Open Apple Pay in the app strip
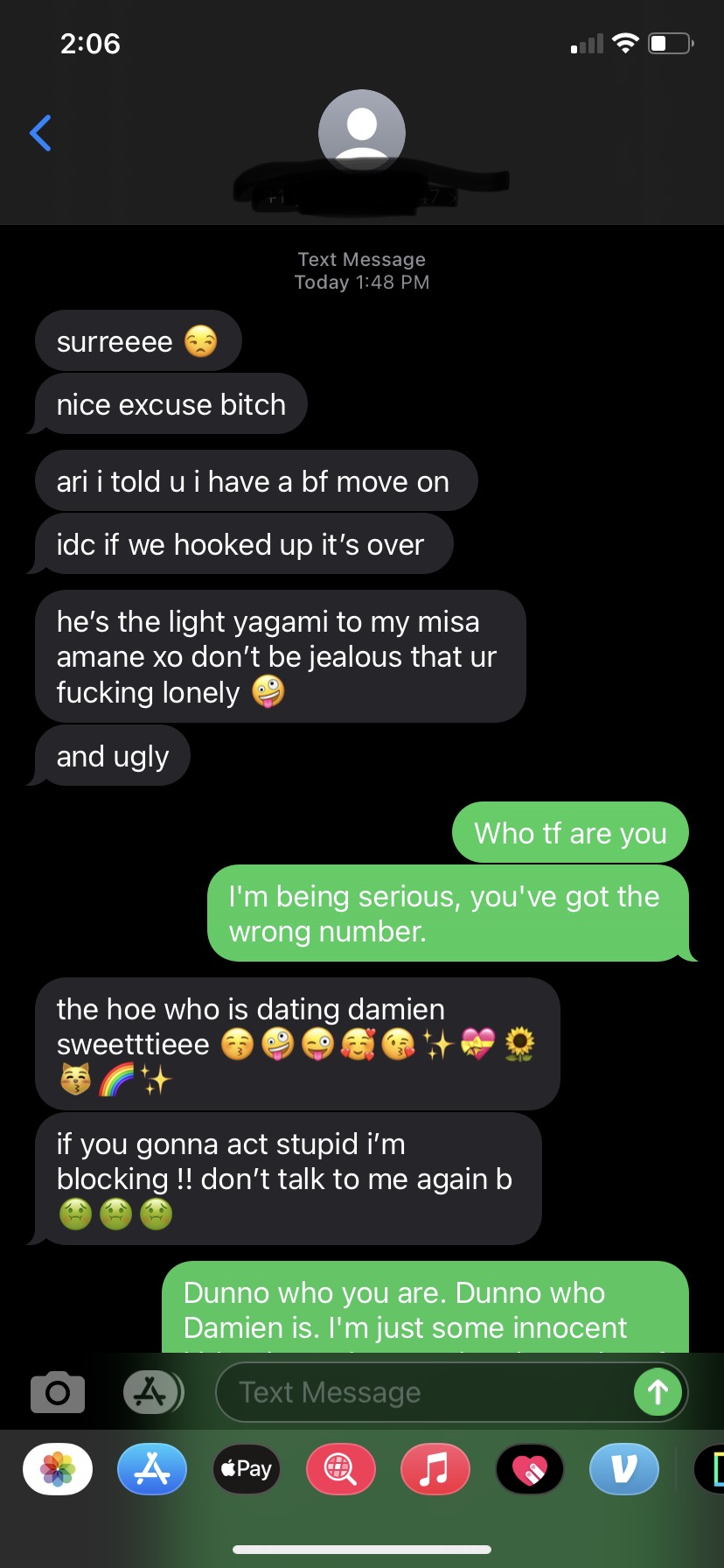Screen dimensions: 724x1568 tap(247, 1468)
